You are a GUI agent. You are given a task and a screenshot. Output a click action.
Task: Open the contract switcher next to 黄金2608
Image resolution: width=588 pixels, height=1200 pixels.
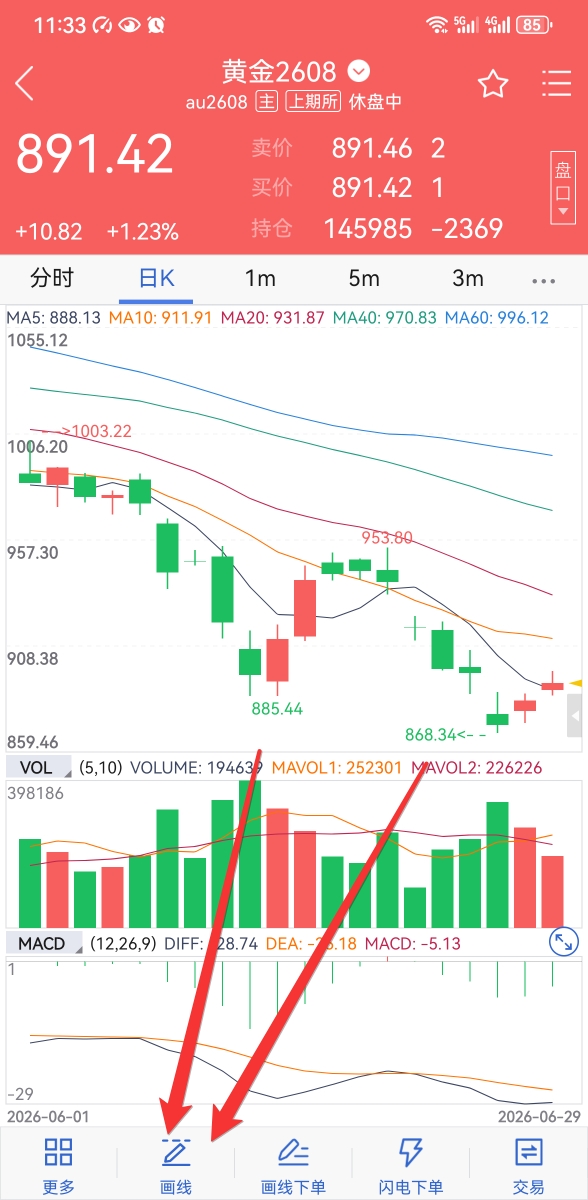click(359, 72)
